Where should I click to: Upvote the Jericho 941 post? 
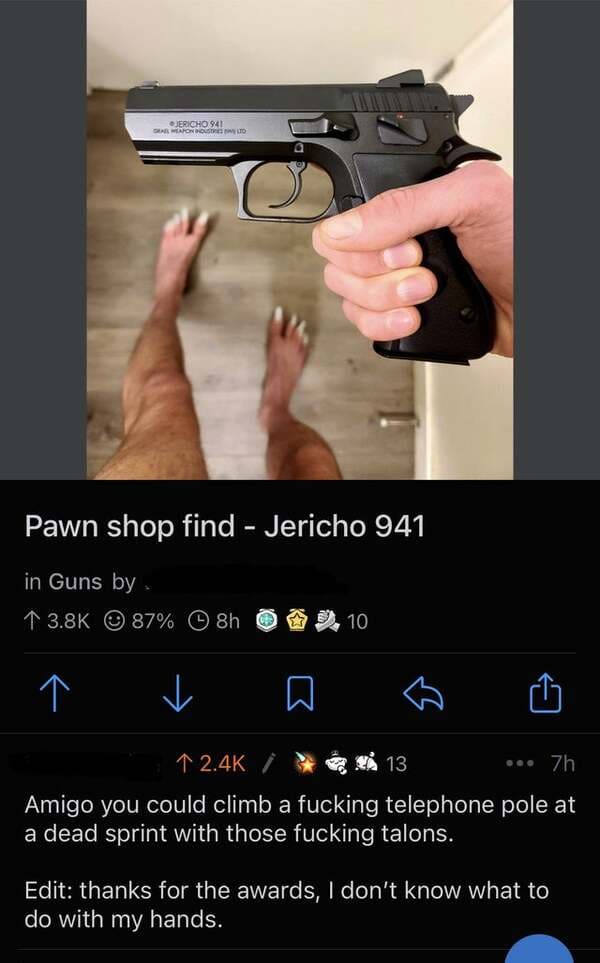coord(53,694)
